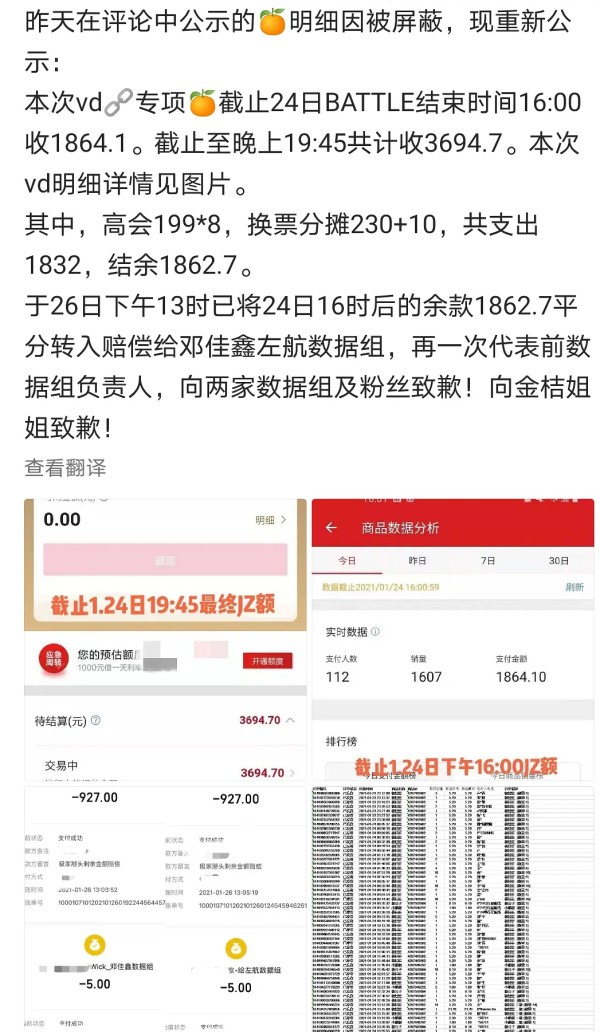Screen dimensions: 600x1032
Task: Open the order details spreadsheet image
Action: [453, 909]
